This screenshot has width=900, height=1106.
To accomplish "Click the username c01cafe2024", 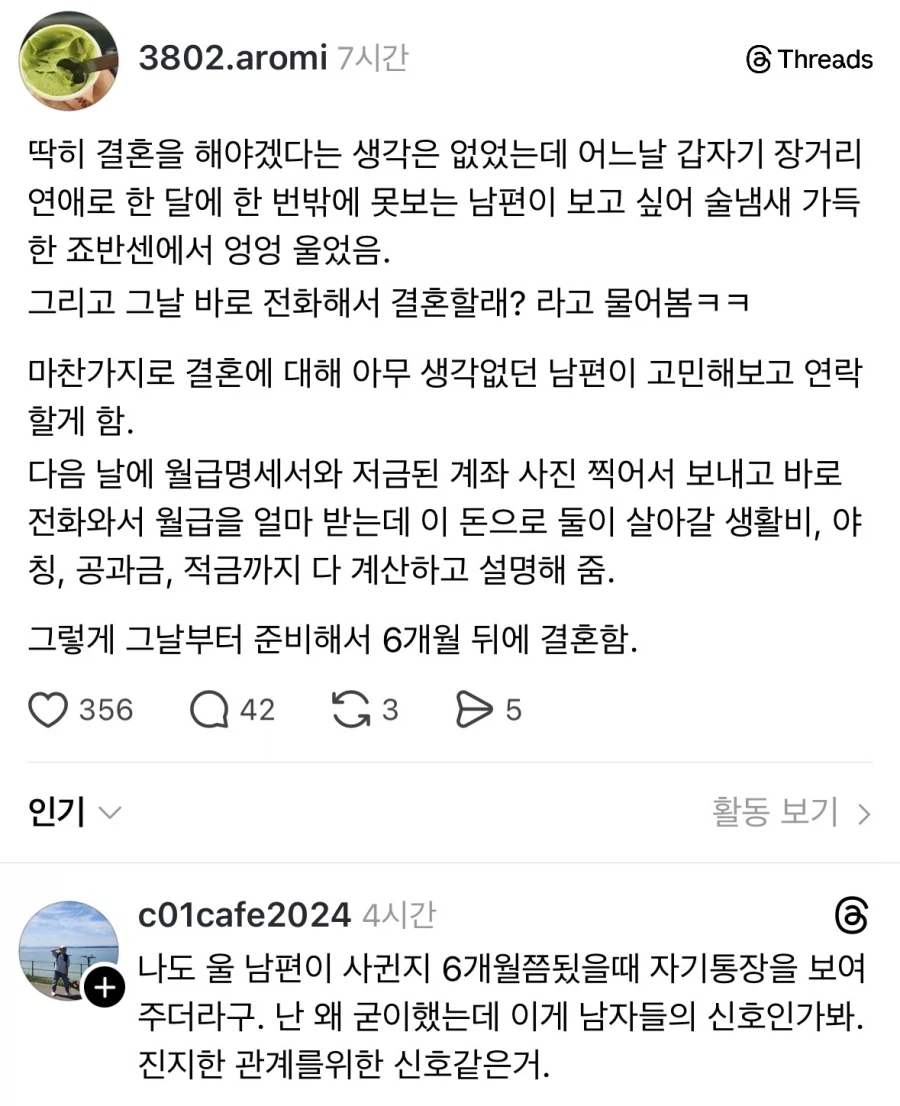I will (244, 915).
